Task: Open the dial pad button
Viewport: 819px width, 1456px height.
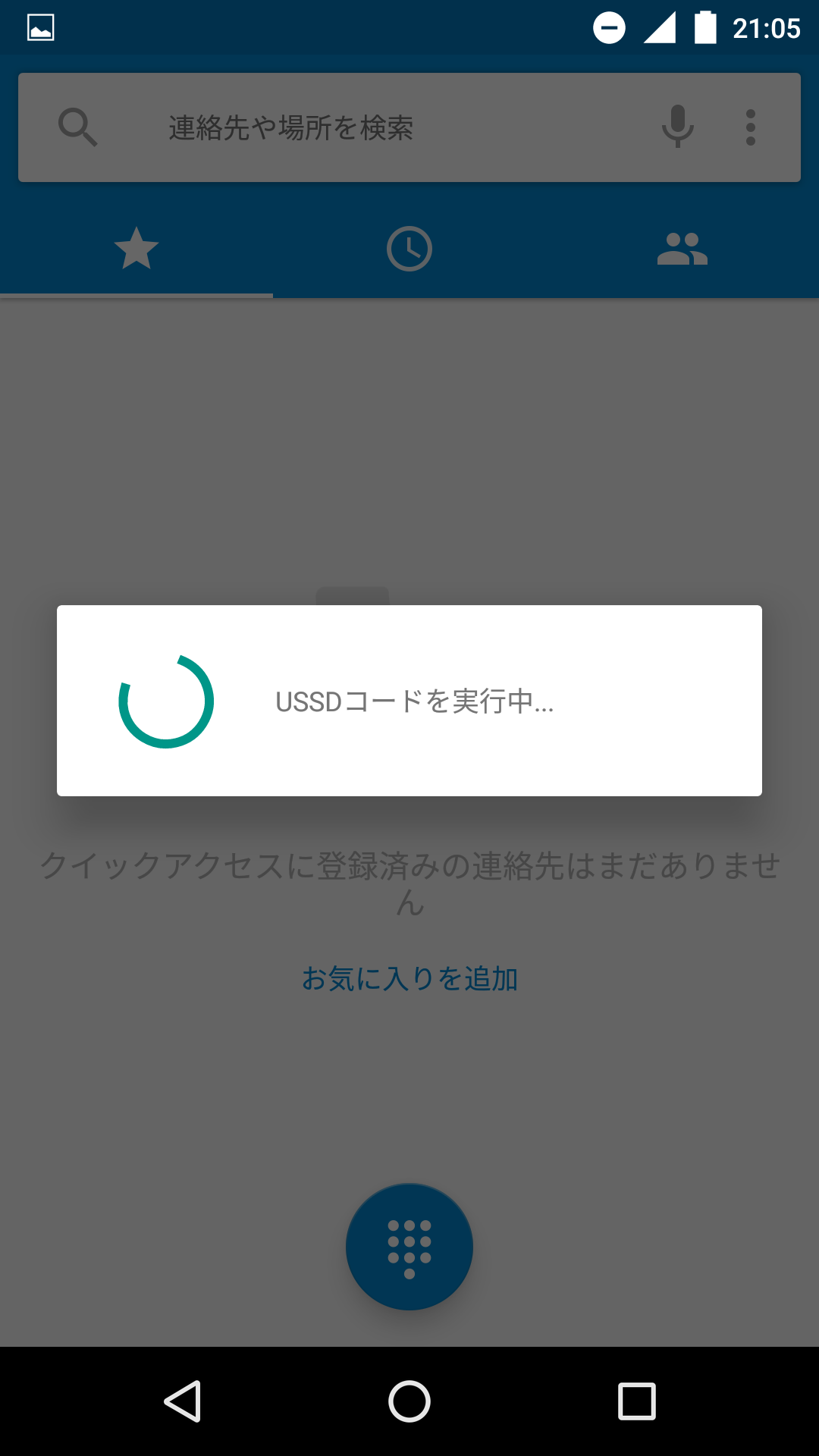Action: pyautogui.click(x=409, y=1247)
